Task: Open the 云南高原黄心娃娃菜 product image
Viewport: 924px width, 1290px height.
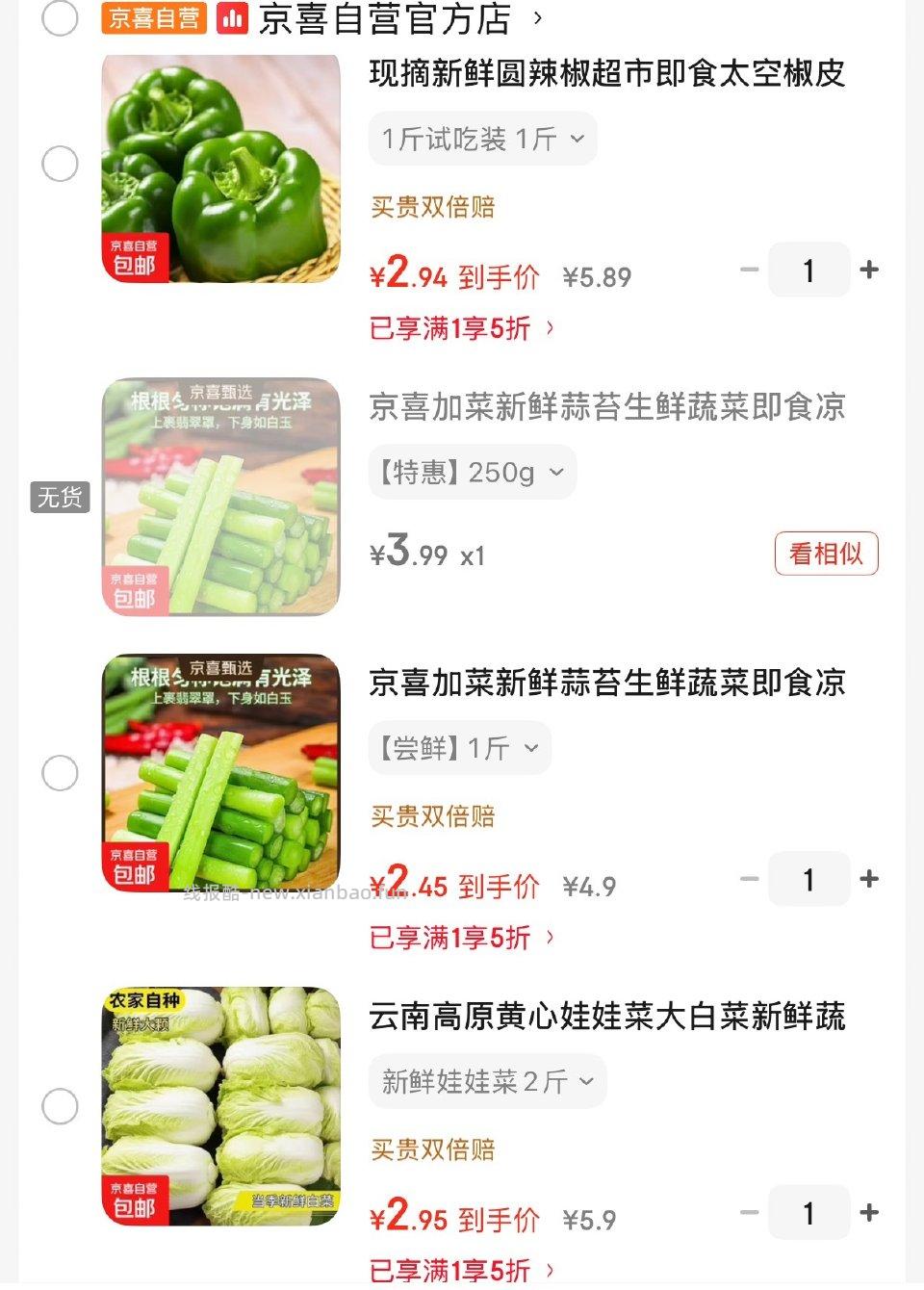Action: pyautogui.click(x=220, y=1106)
